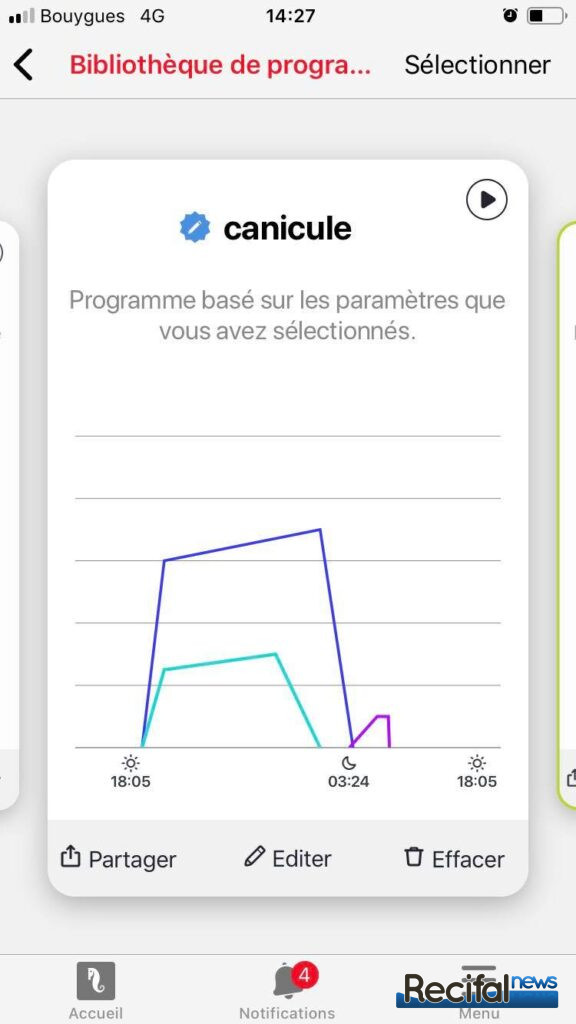Play the canicule program preview

pyautogui.click(x=487, y=199)
